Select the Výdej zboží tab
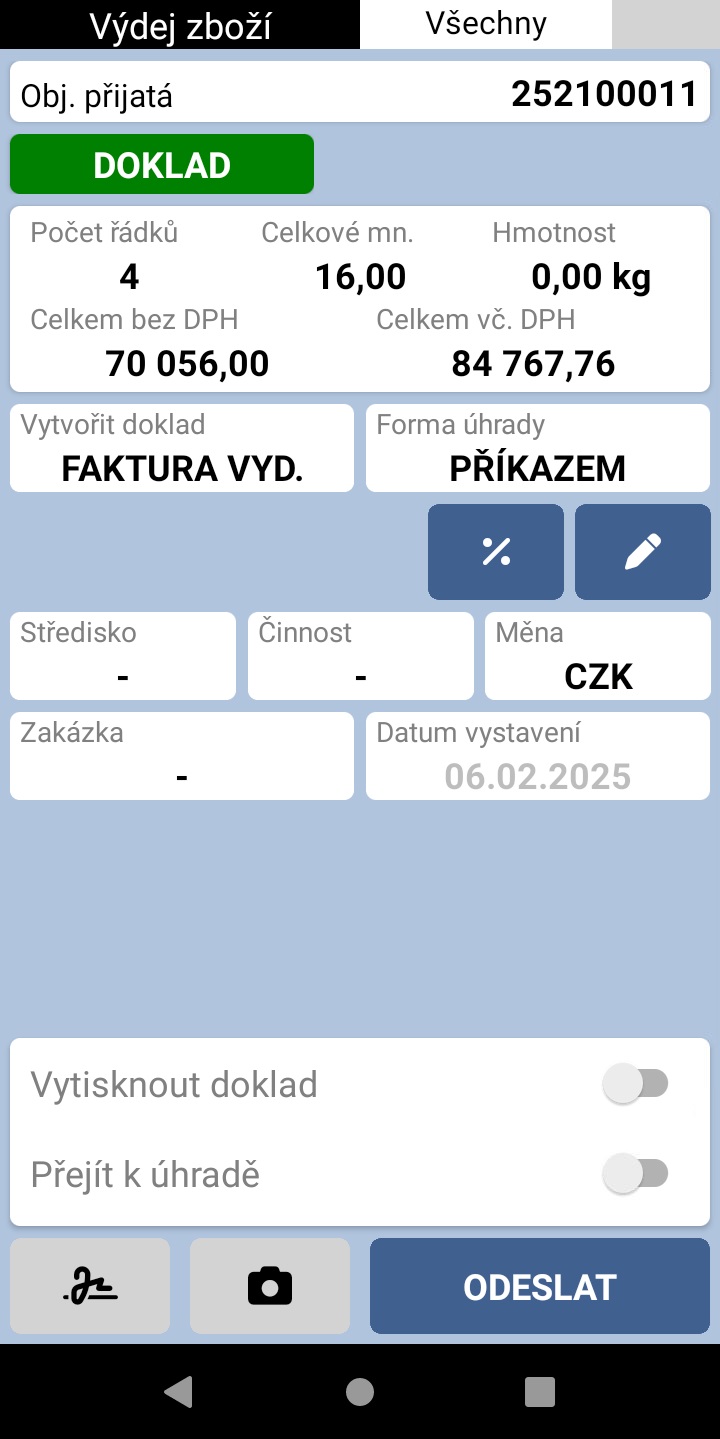 click(x=180, y=24)
